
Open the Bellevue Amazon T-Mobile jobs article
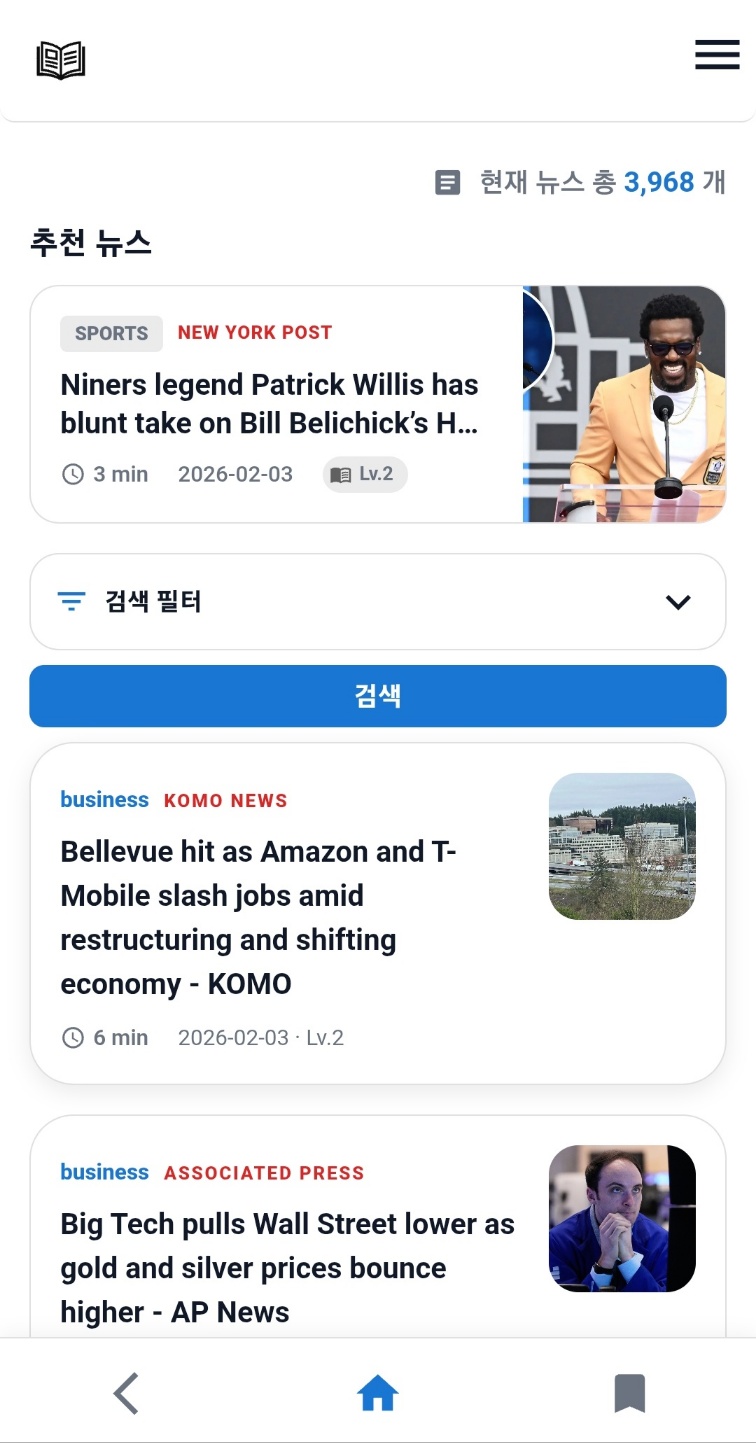pos(258,917)
